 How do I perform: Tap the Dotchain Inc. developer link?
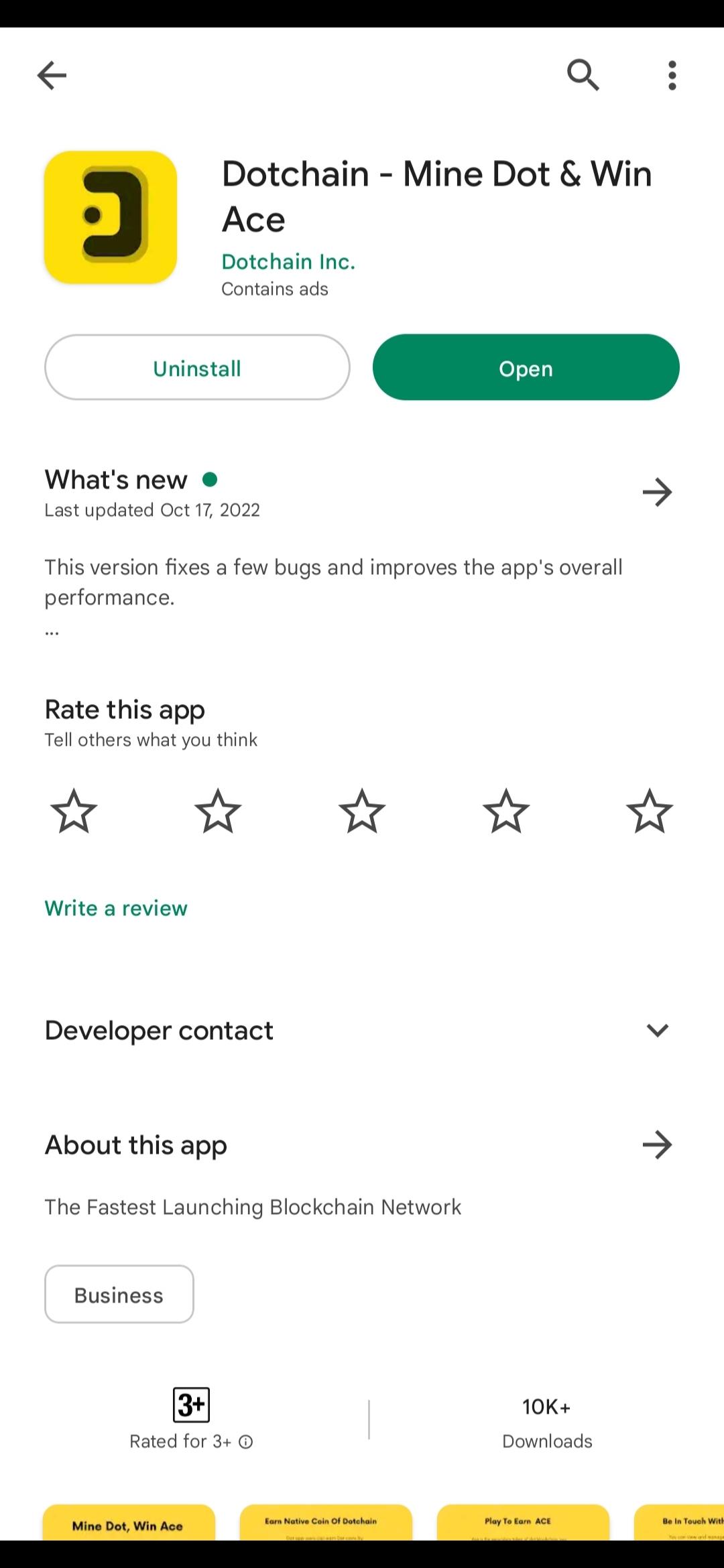point(288,261)
